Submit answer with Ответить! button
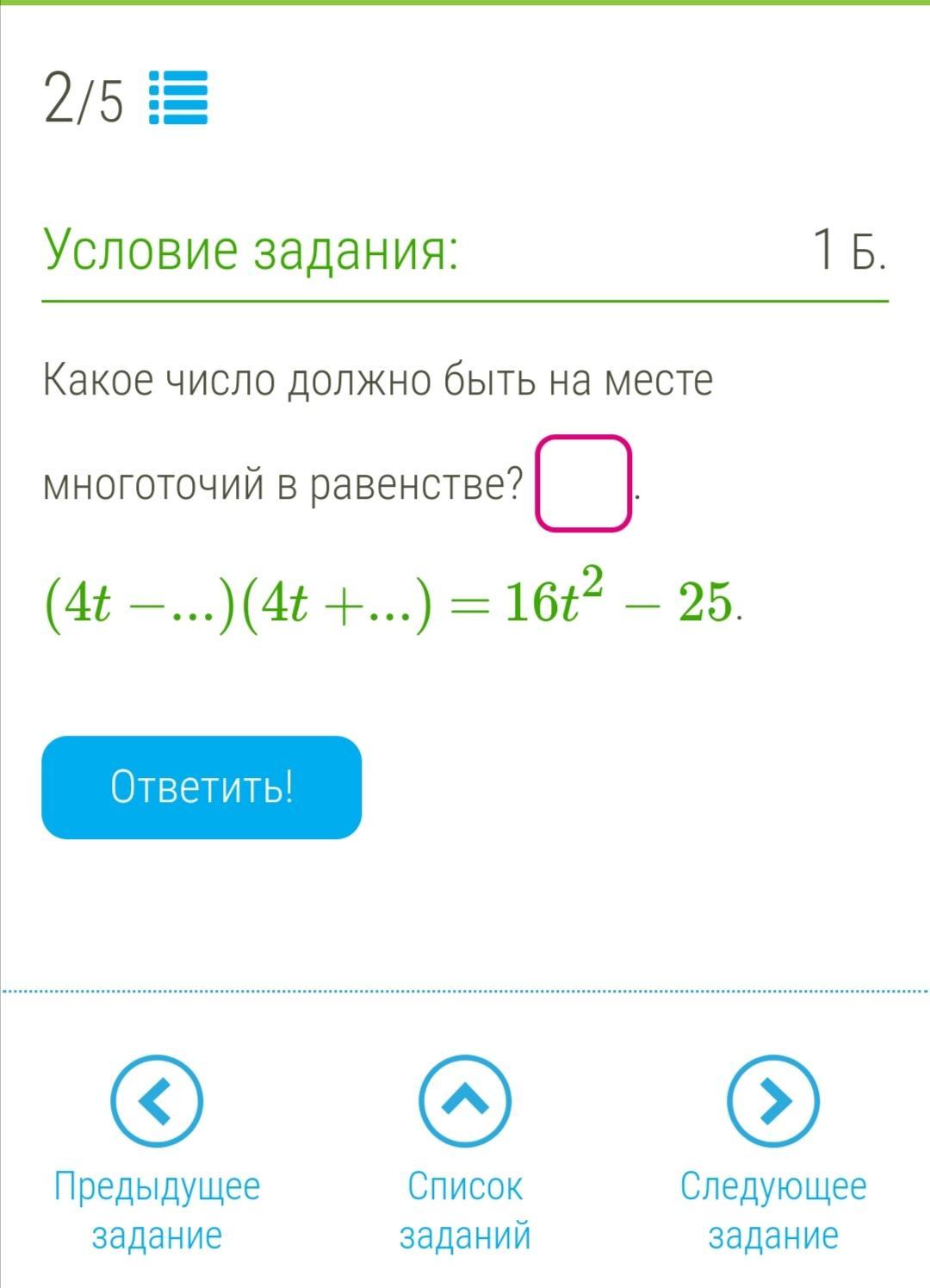Screen dimensions: 930x1288 pyautogui.click(x=201, y=787)
